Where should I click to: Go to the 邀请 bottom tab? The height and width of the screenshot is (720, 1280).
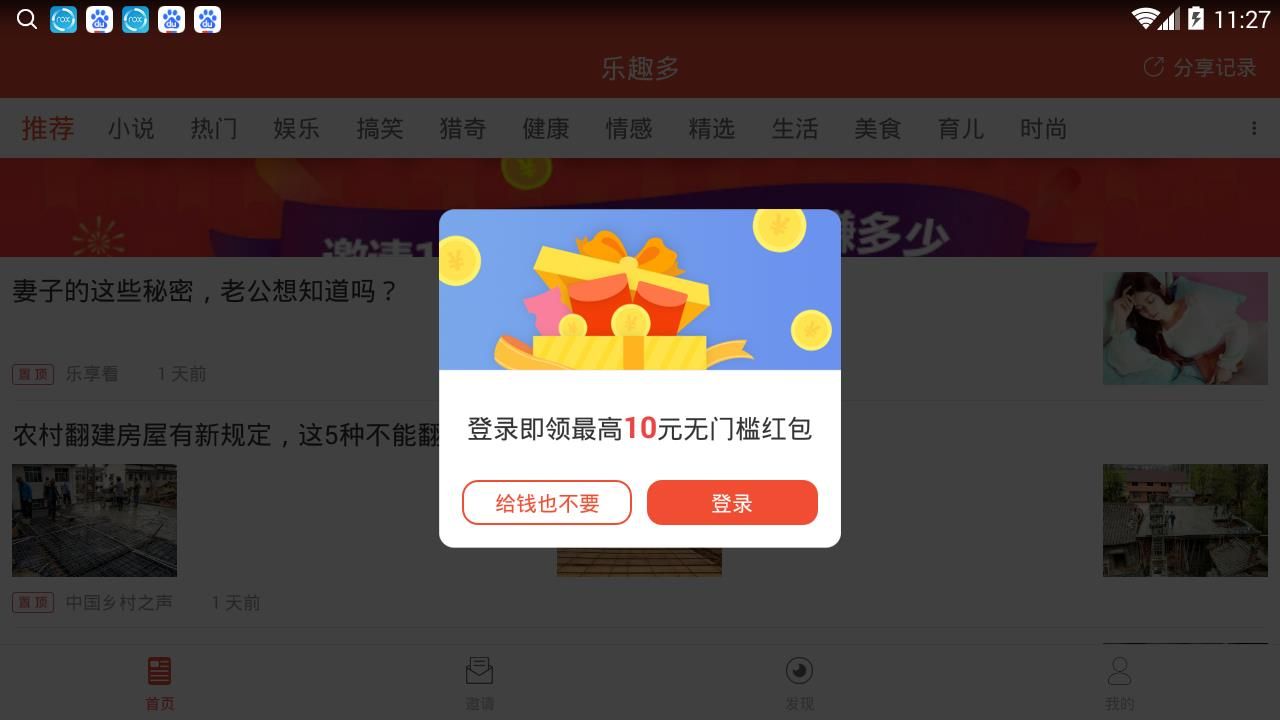(x=480, y=683)
